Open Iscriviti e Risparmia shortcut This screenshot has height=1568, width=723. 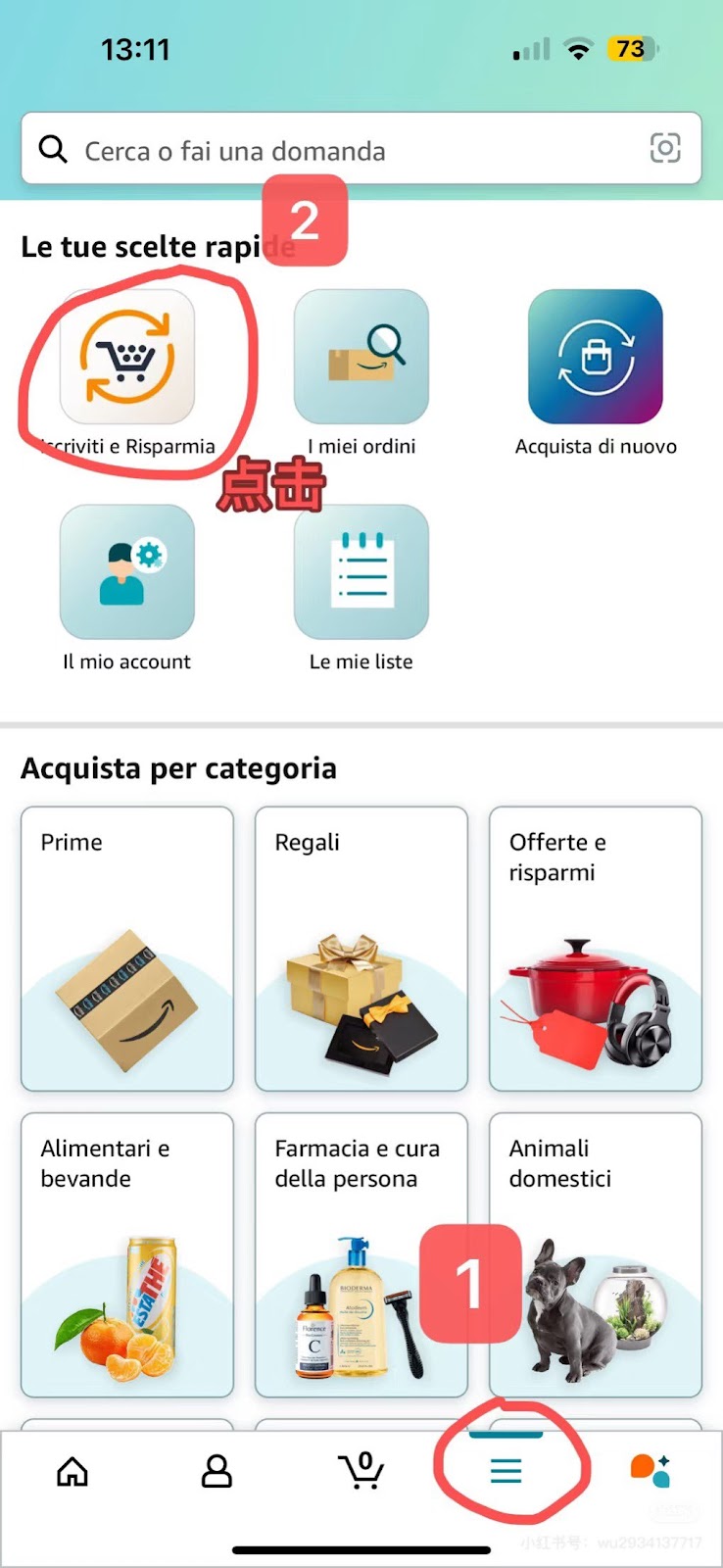[127, 358]
